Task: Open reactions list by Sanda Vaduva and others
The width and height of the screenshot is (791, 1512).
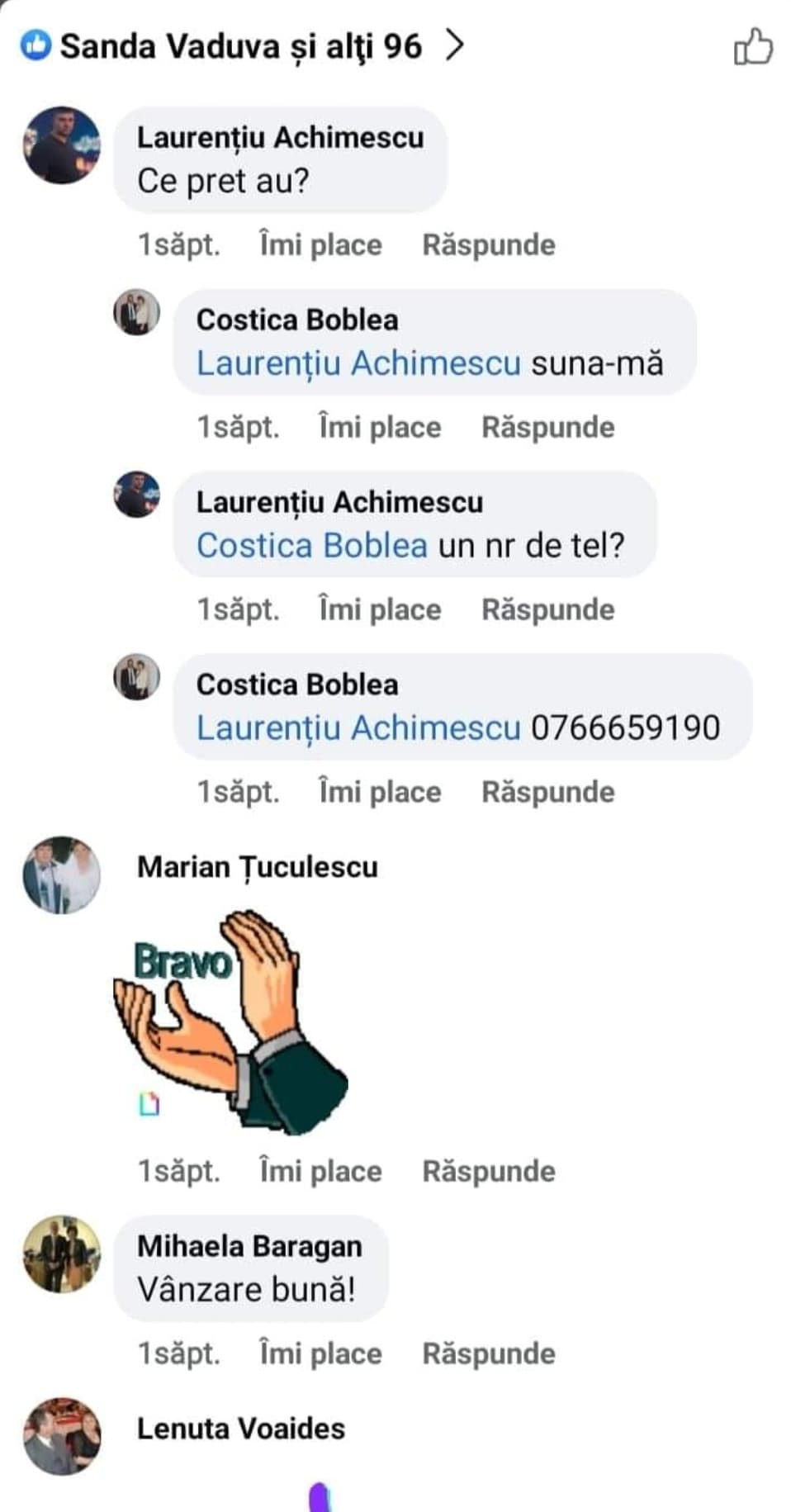Action: (x=241, y=46)
